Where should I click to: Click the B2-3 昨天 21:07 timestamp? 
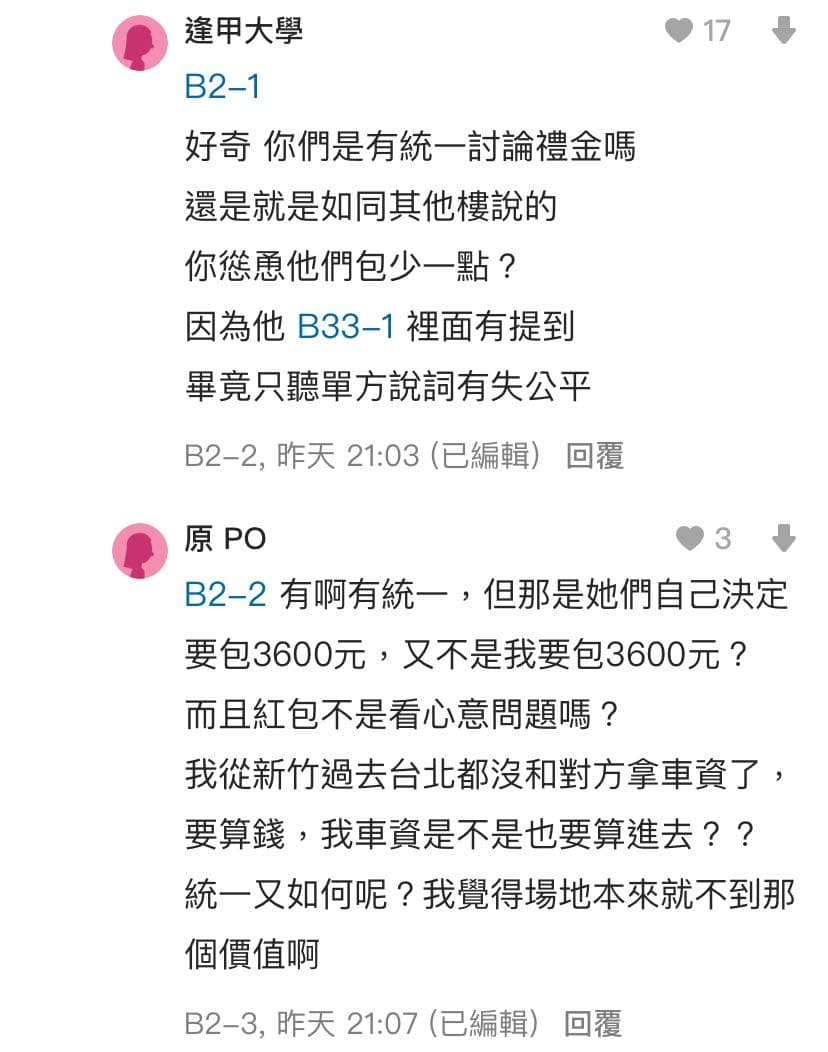coord(300,1023)
